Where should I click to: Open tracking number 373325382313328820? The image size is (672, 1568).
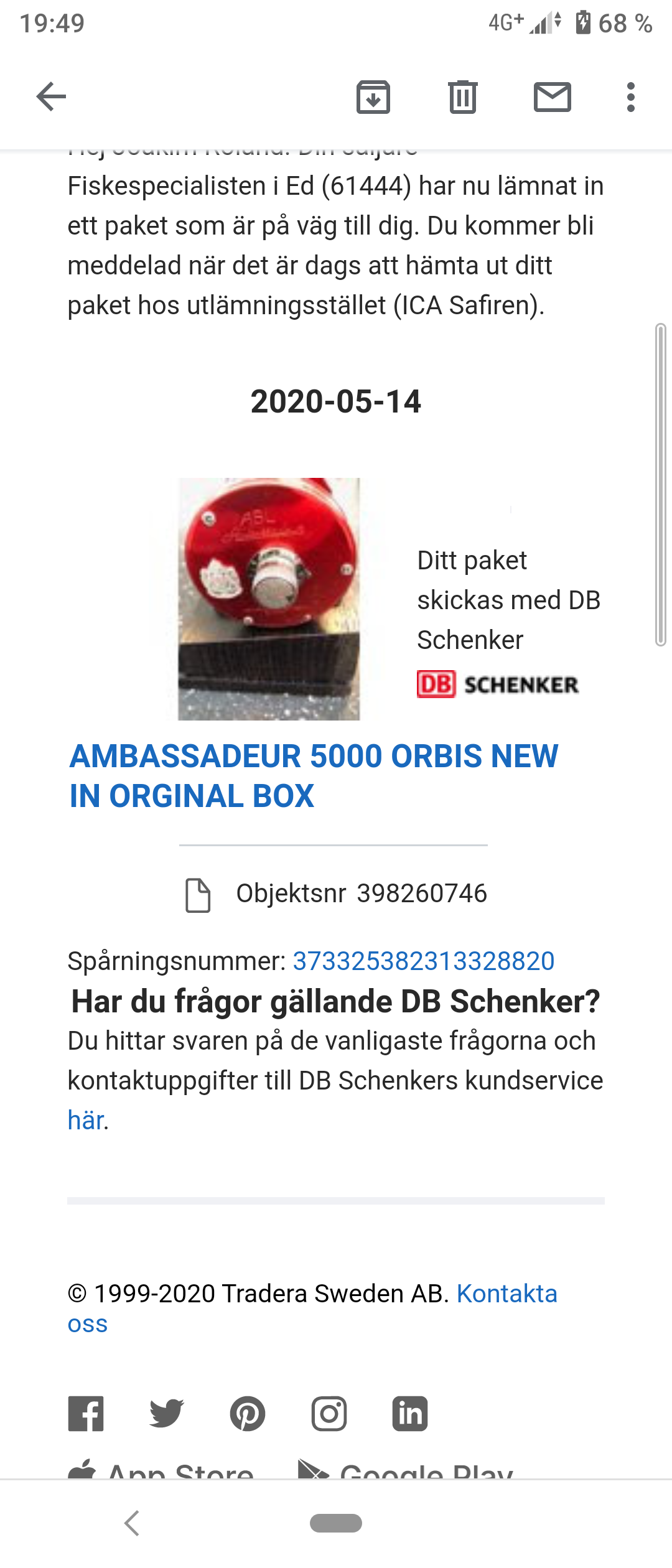[x=424, y=961]
